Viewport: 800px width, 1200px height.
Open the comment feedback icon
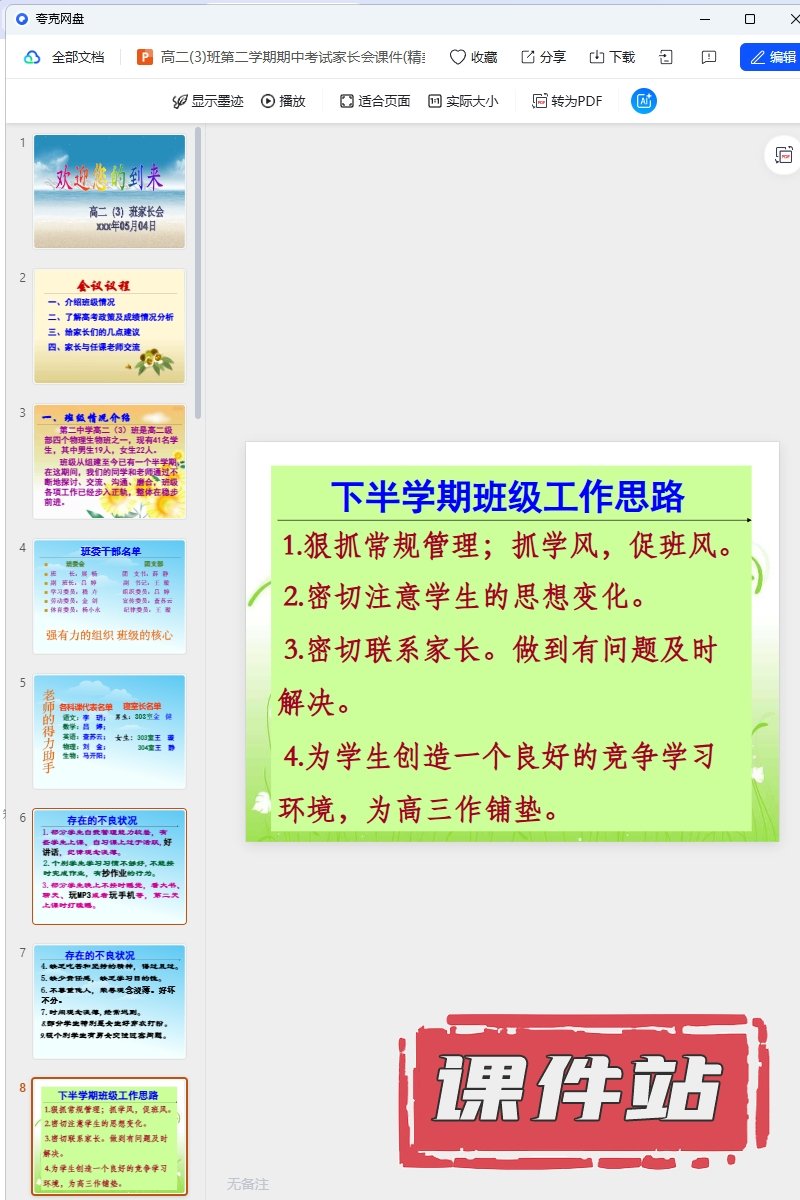tap(709, 57)
